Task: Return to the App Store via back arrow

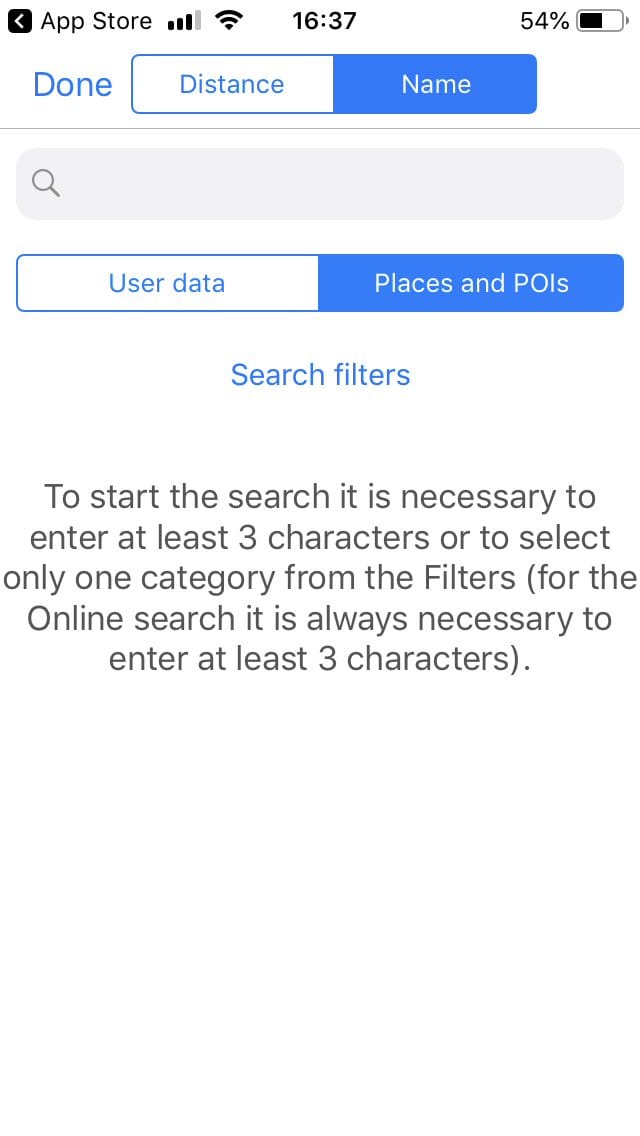Action: tap(20, 22)
